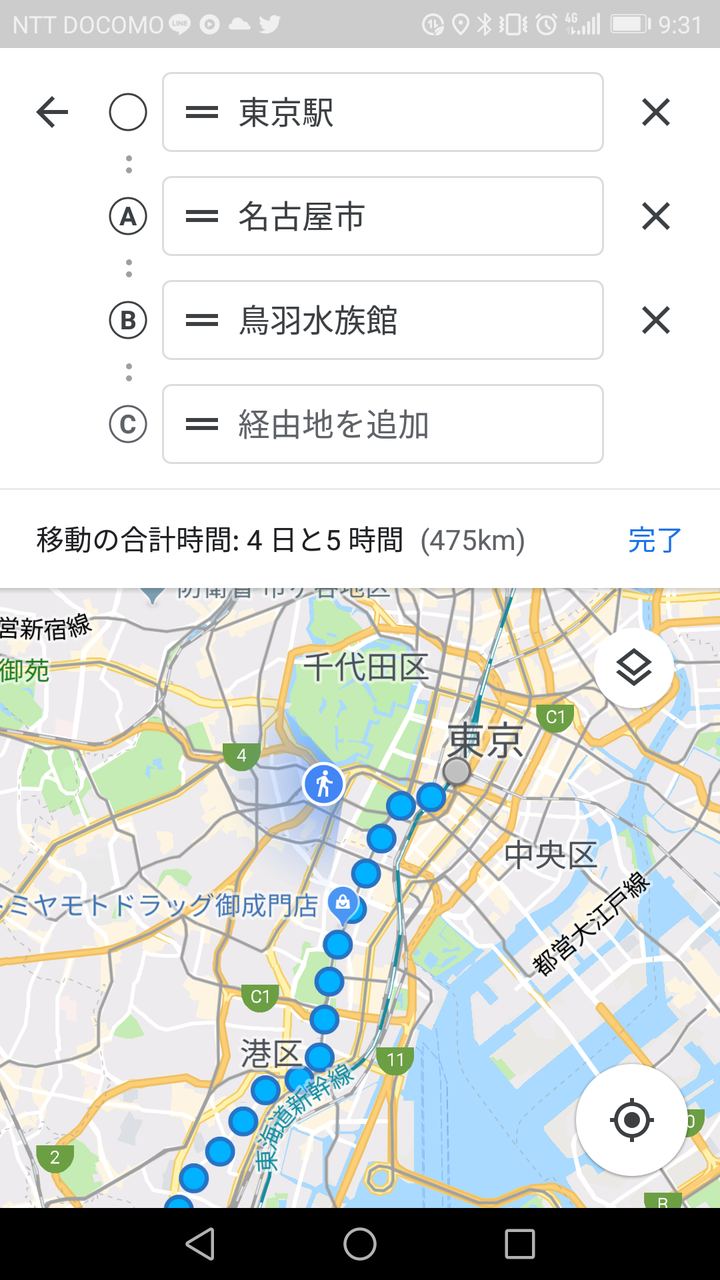Tap the ミヤモトドラッグ御成門店 shop pin
Screen dimensions: 720x1280
click(x=343, y=904)
